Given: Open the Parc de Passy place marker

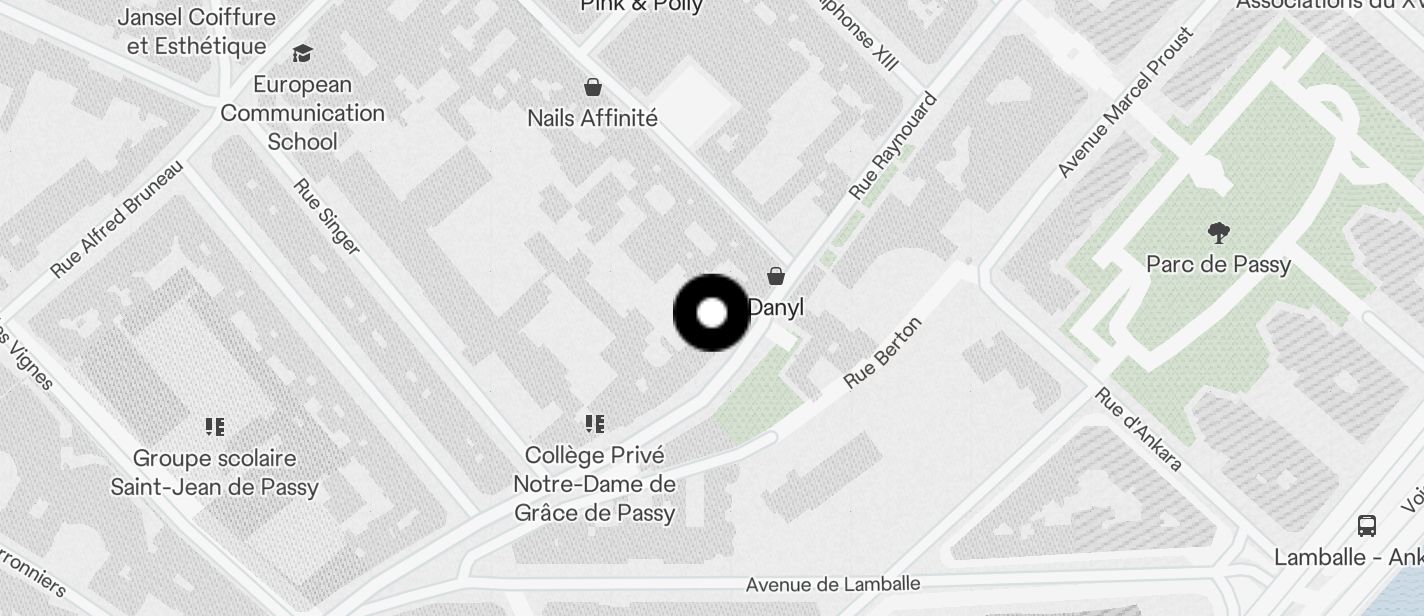Looking at the screenshot, I should click(x=1218, y=234).
